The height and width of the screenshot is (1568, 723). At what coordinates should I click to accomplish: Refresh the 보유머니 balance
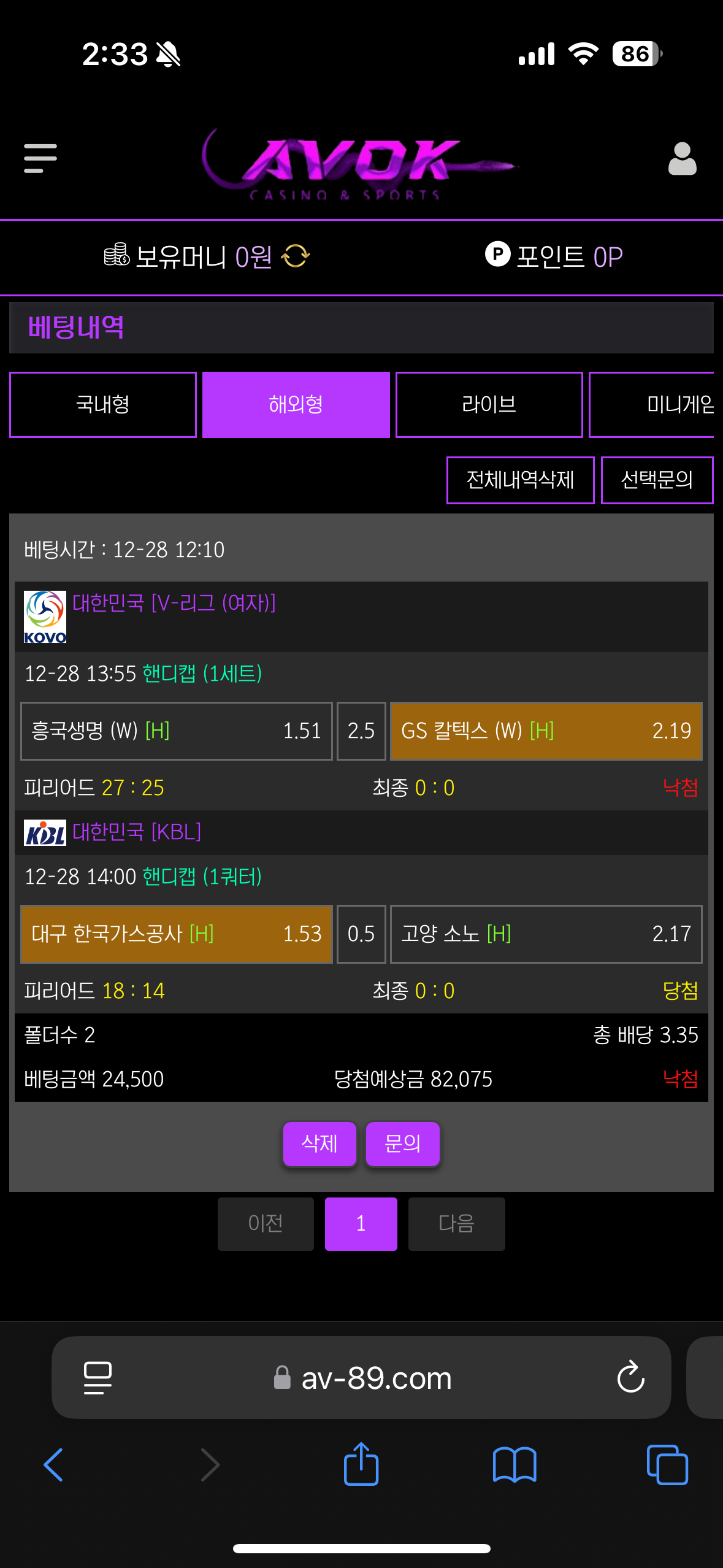[296, 256]
